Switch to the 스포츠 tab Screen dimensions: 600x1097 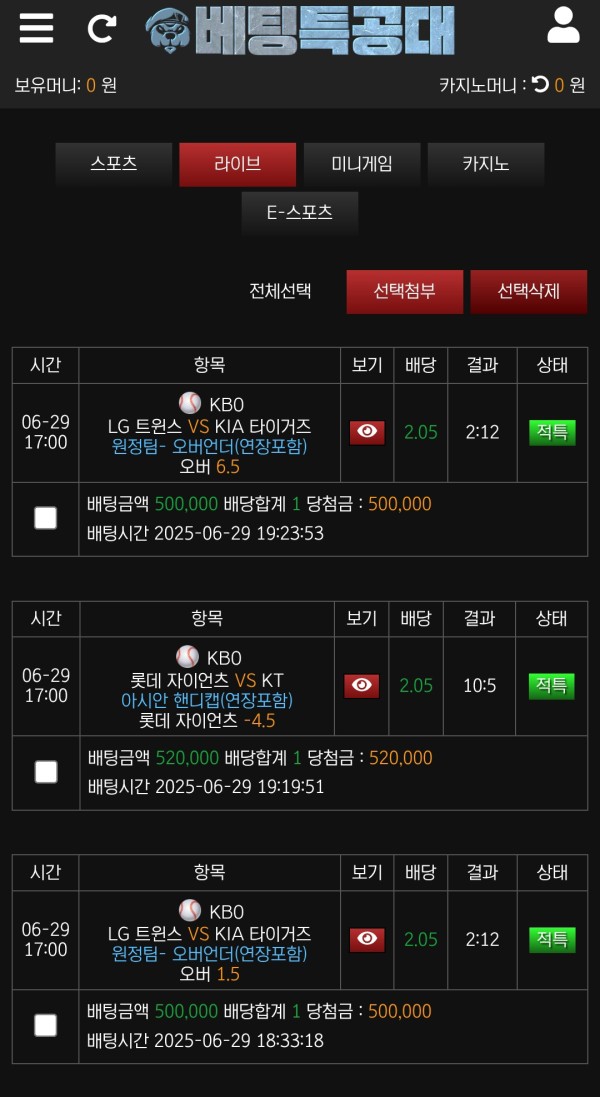[114, 164]
